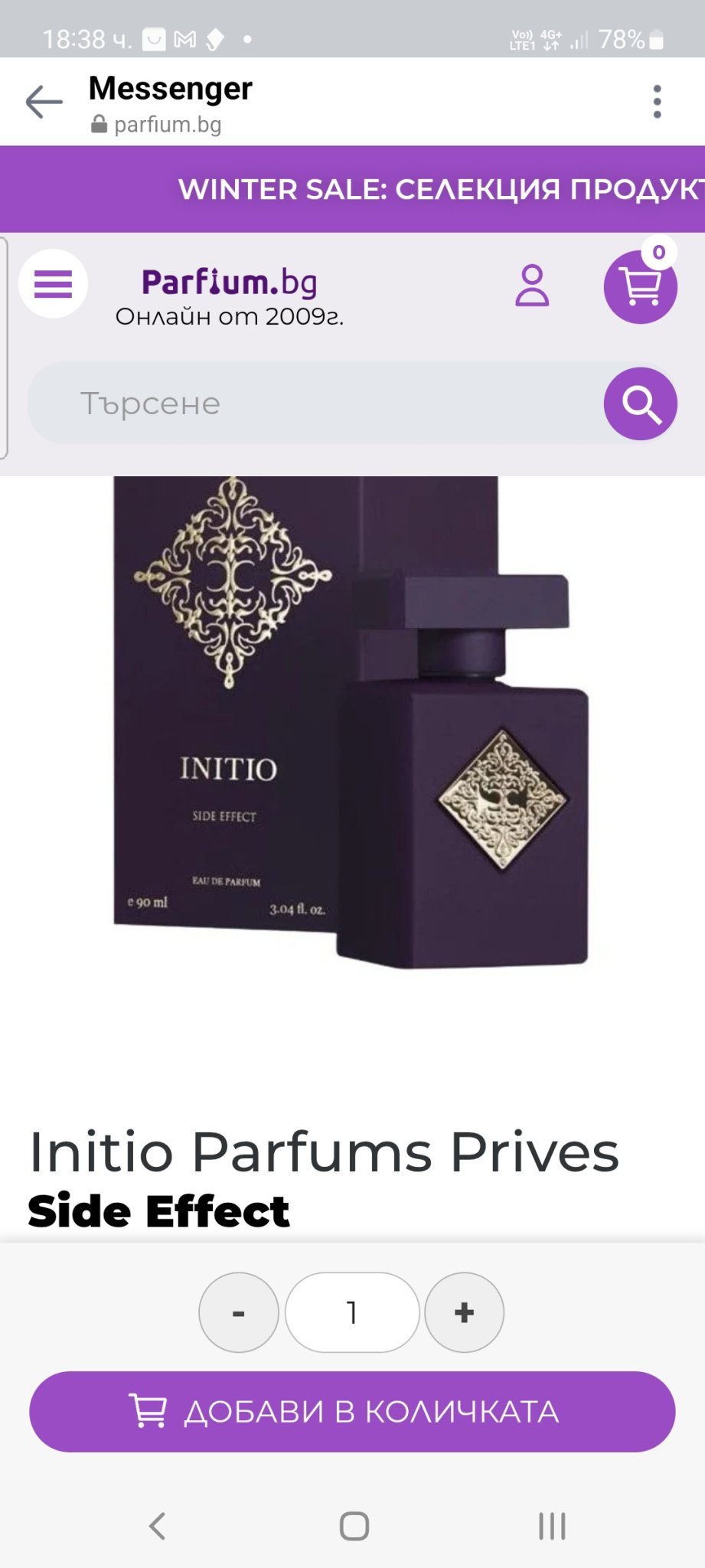Image resolution: width=705 pixels, height=1568 pixels.
Task: Open the hamburger drawer menu
Action: (x=53, y=284)
